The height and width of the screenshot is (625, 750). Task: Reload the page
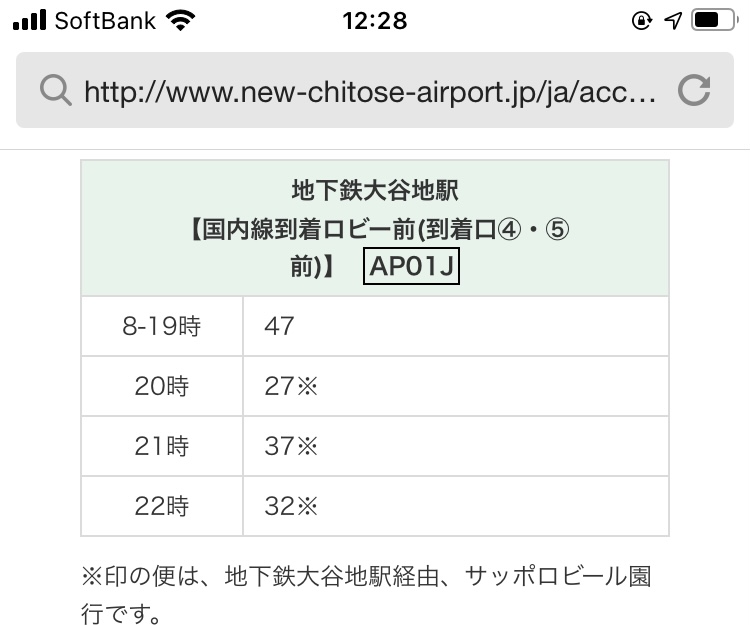[x=693, y=92]
